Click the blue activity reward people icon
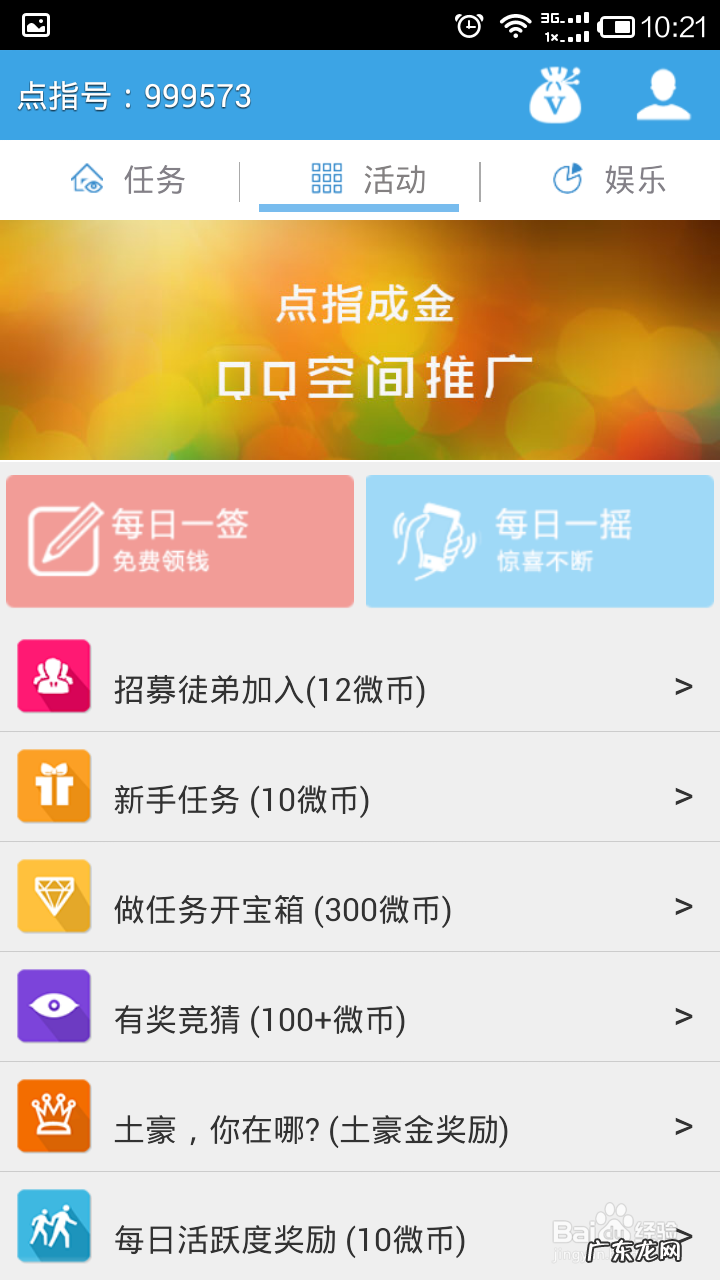This screenshot has height=1280, width=720. (54, 1226)
